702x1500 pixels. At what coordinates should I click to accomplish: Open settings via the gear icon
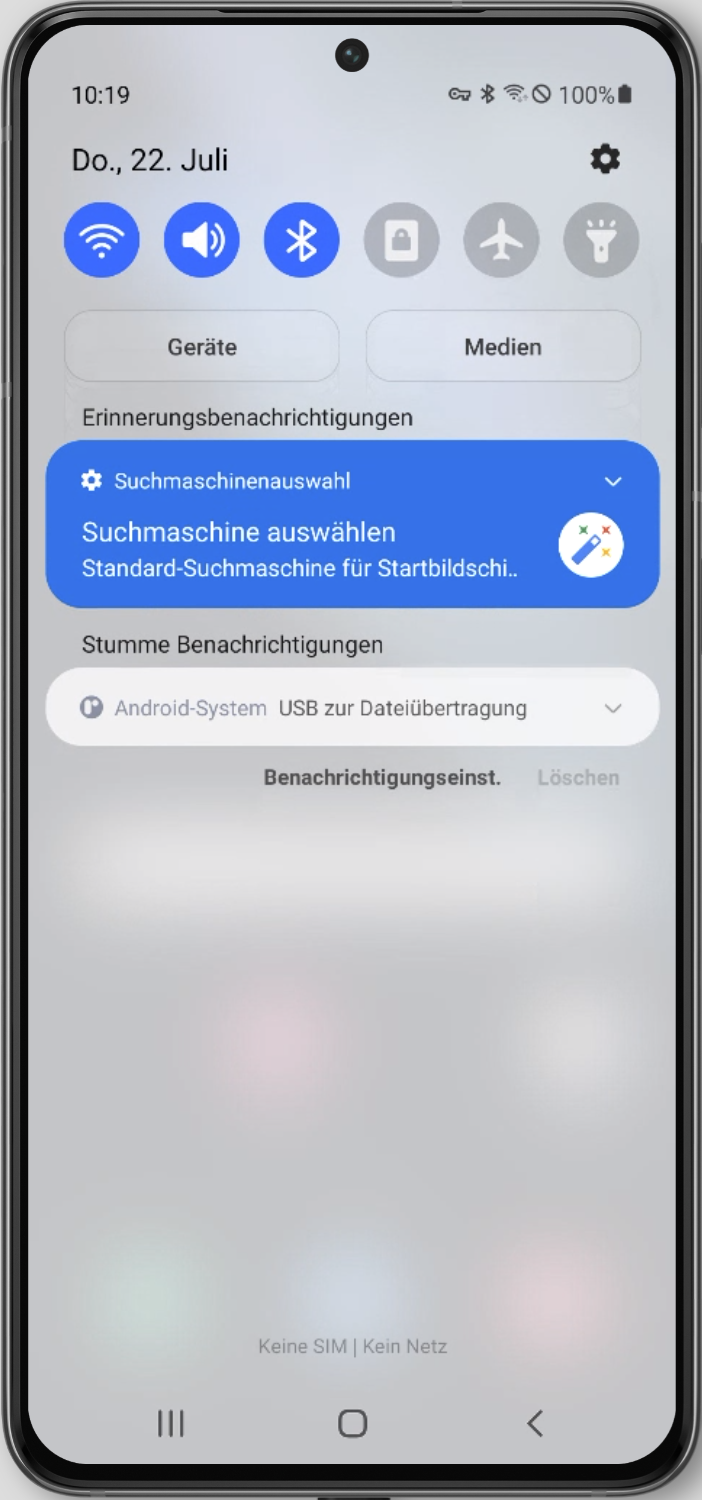[x=605, y=159]
